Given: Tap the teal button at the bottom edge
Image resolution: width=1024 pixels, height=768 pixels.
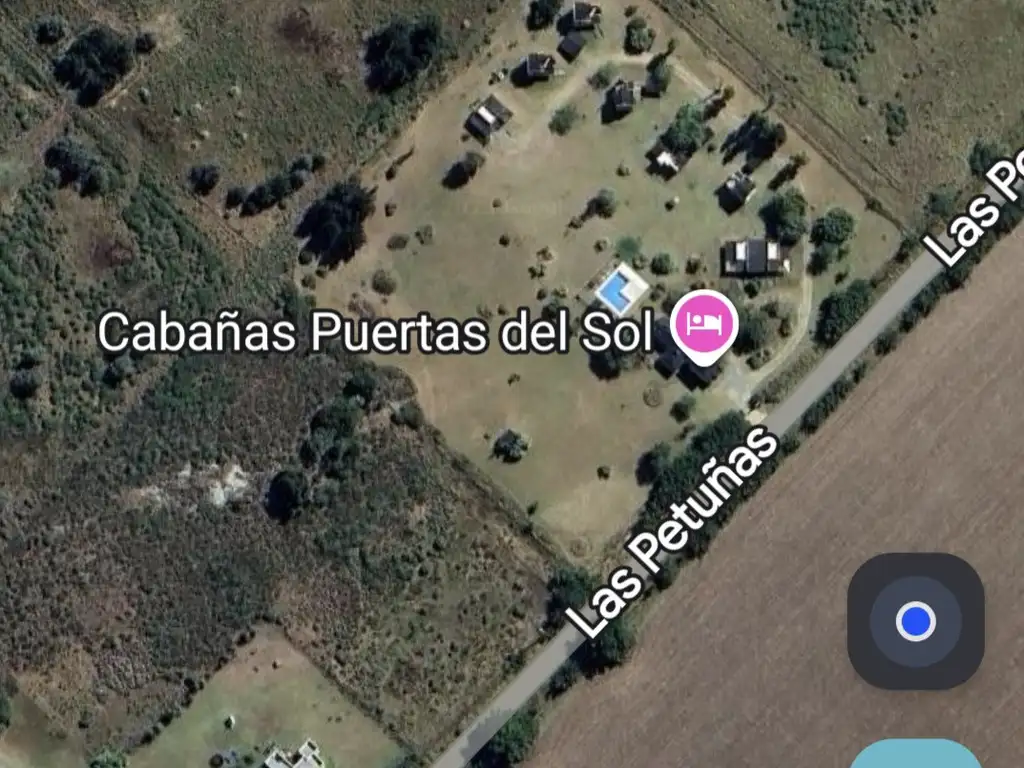Looking at the screenshot, I should click(915, 755).
